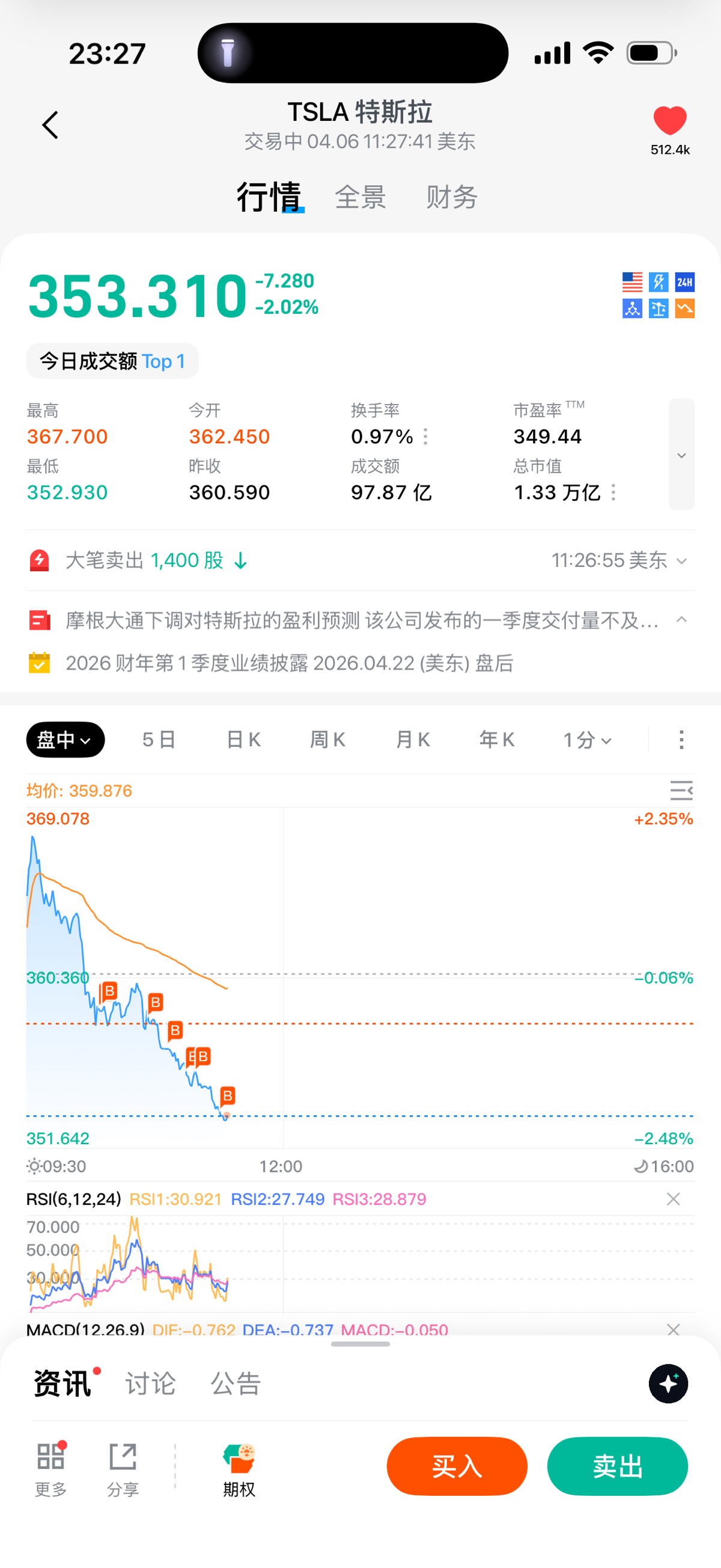This screenshot has width=721, height=1568.
Task: Close the RSI indicator panel
Action: point(673,1199)
